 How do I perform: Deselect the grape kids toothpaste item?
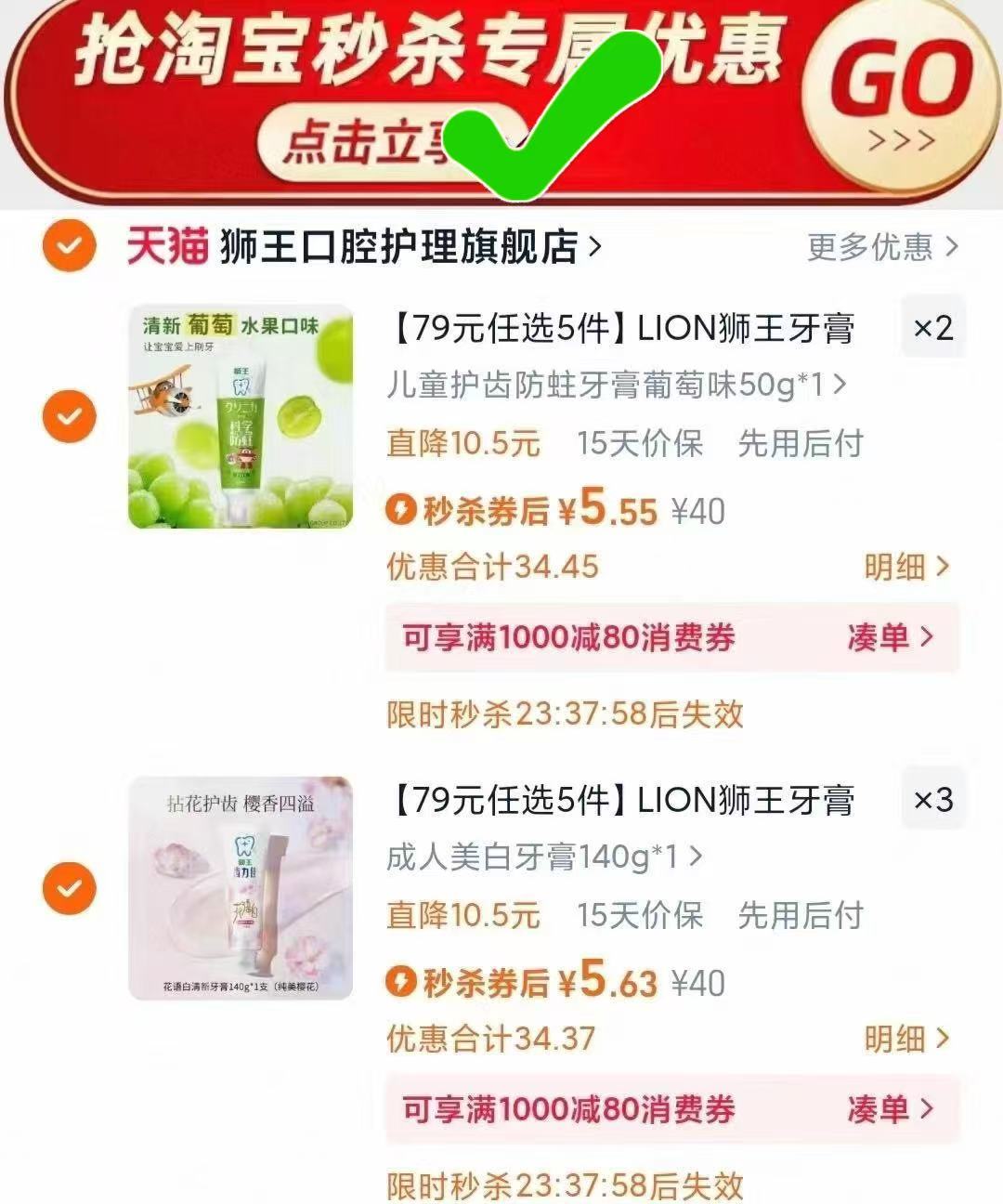point(70,416)
